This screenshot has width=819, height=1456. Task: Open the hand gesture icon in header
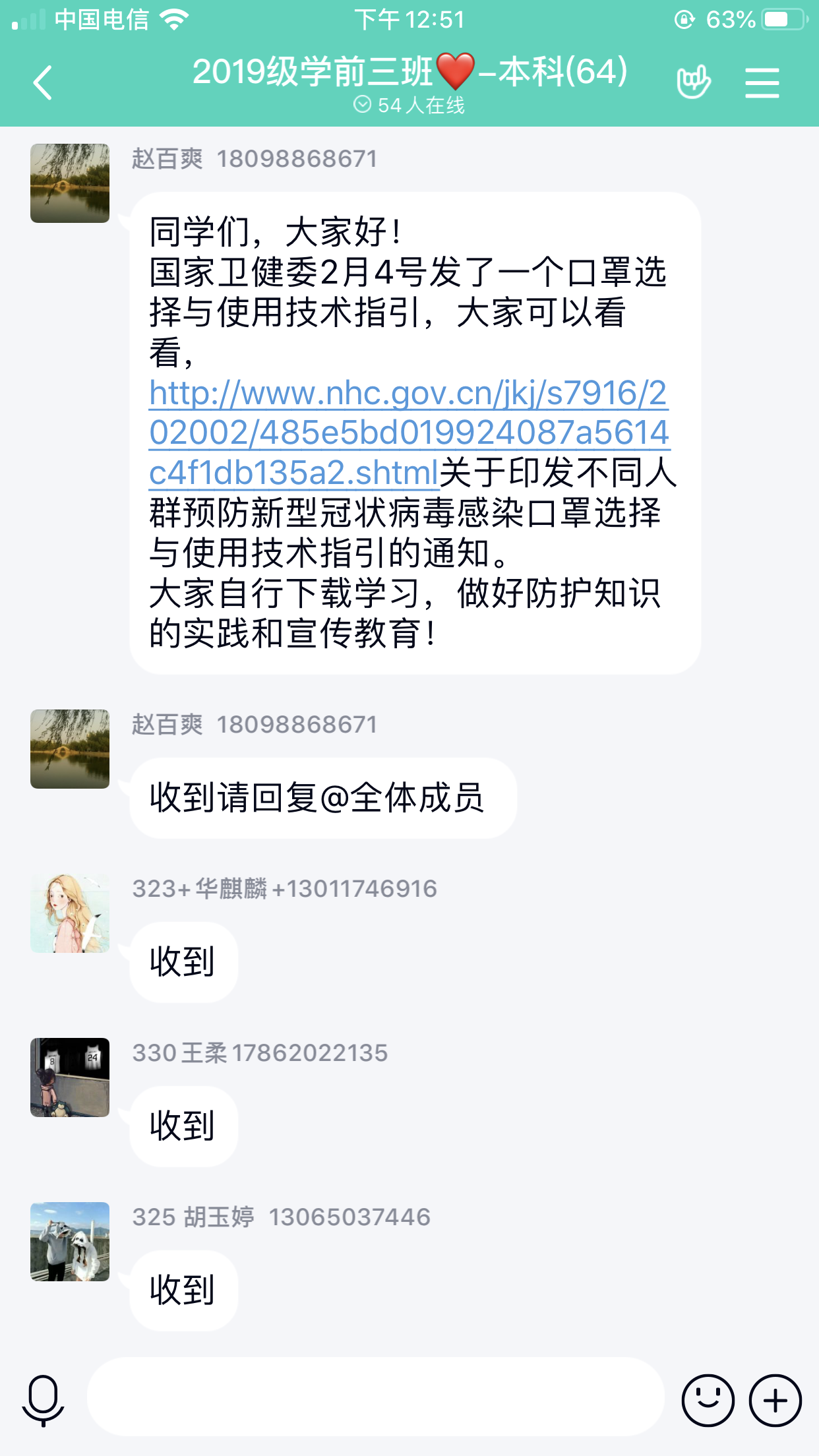tap(694, 82)
